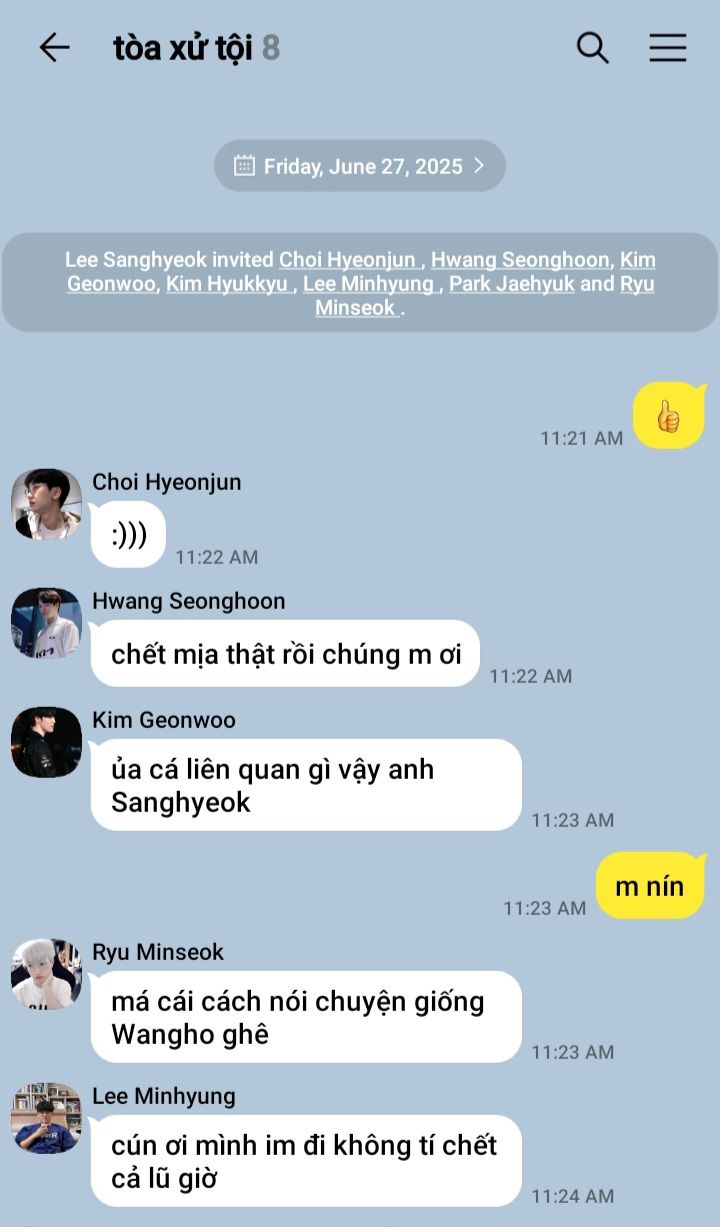Viewport: 720px width, 1227px height.
Task: Open the chat menu drawer
Action: click(668, 47)
